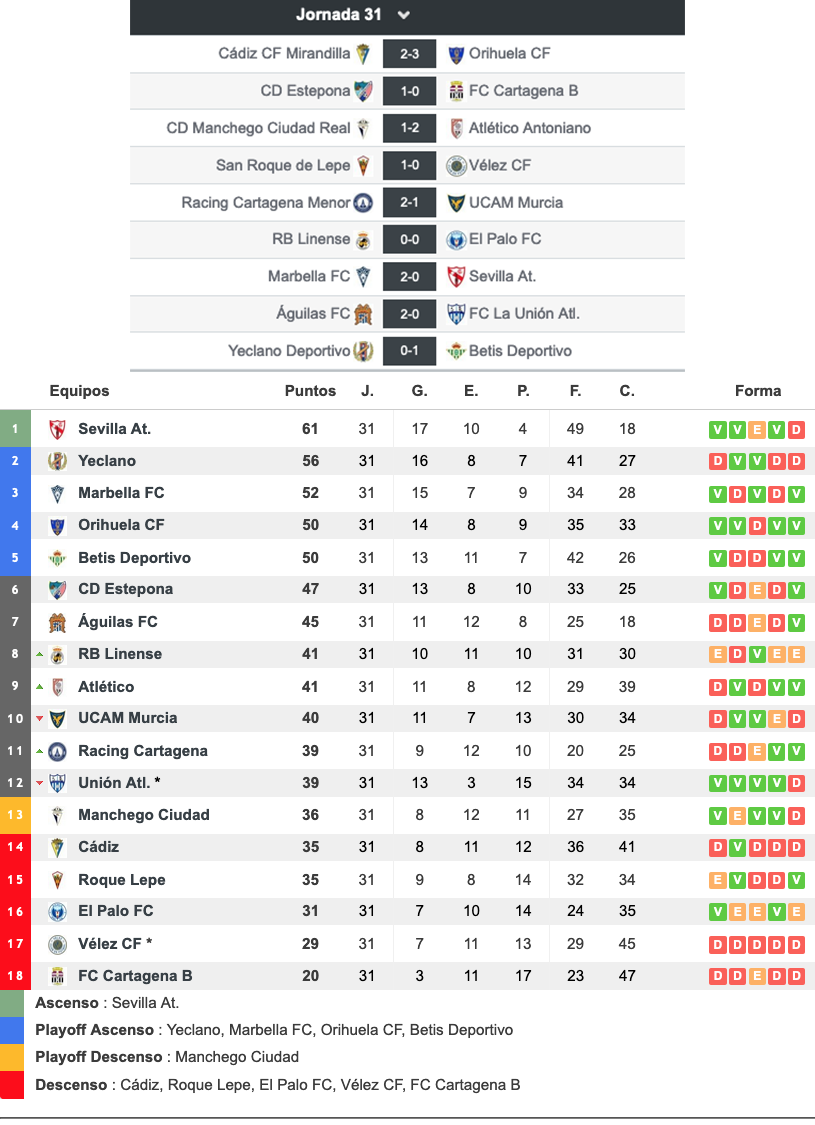View the Marbella FC vs Sevilla At. match
This screenshot has width=815, height=1125.
pos(409,276)
